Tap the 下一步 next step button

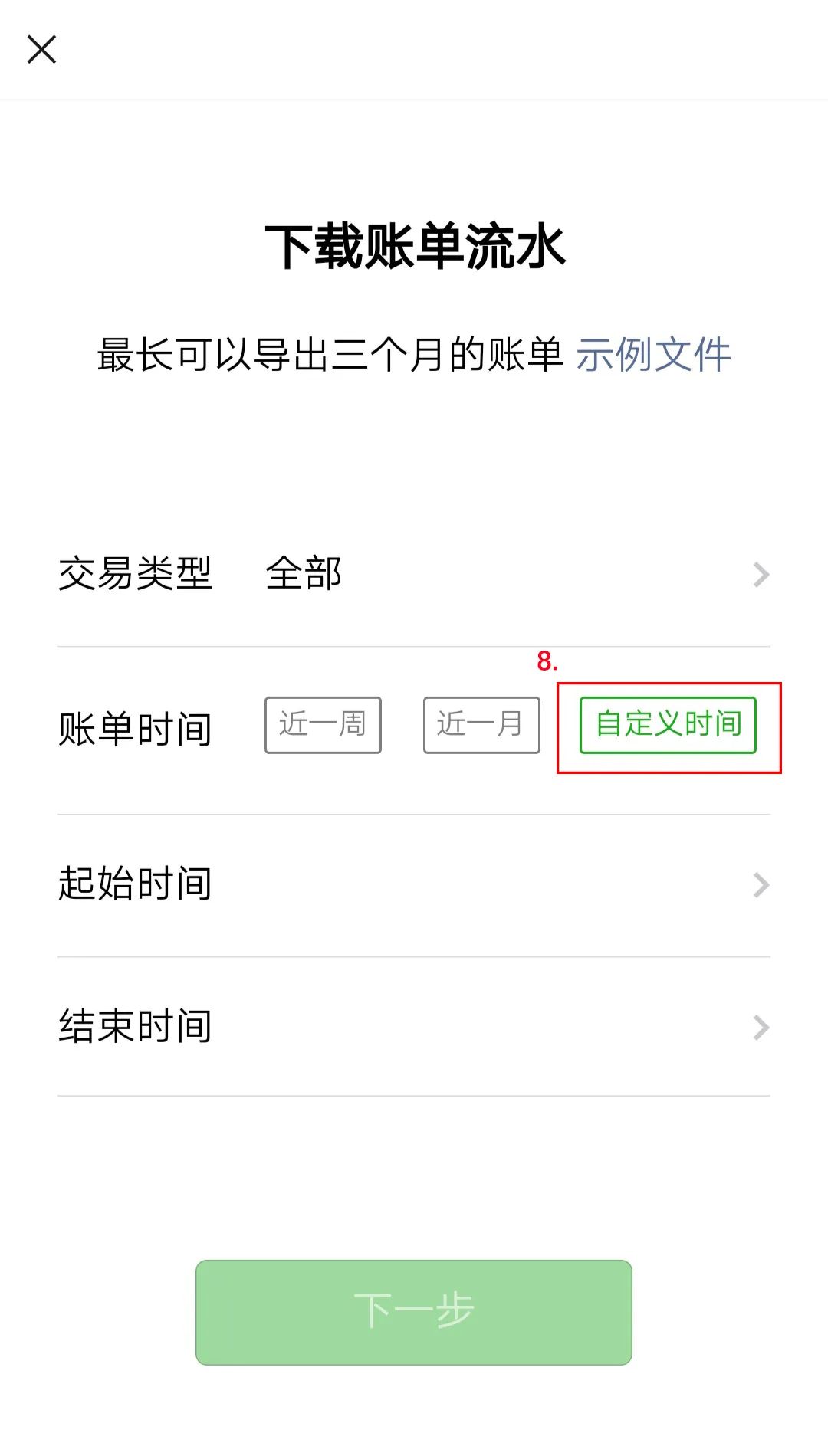414,1312
